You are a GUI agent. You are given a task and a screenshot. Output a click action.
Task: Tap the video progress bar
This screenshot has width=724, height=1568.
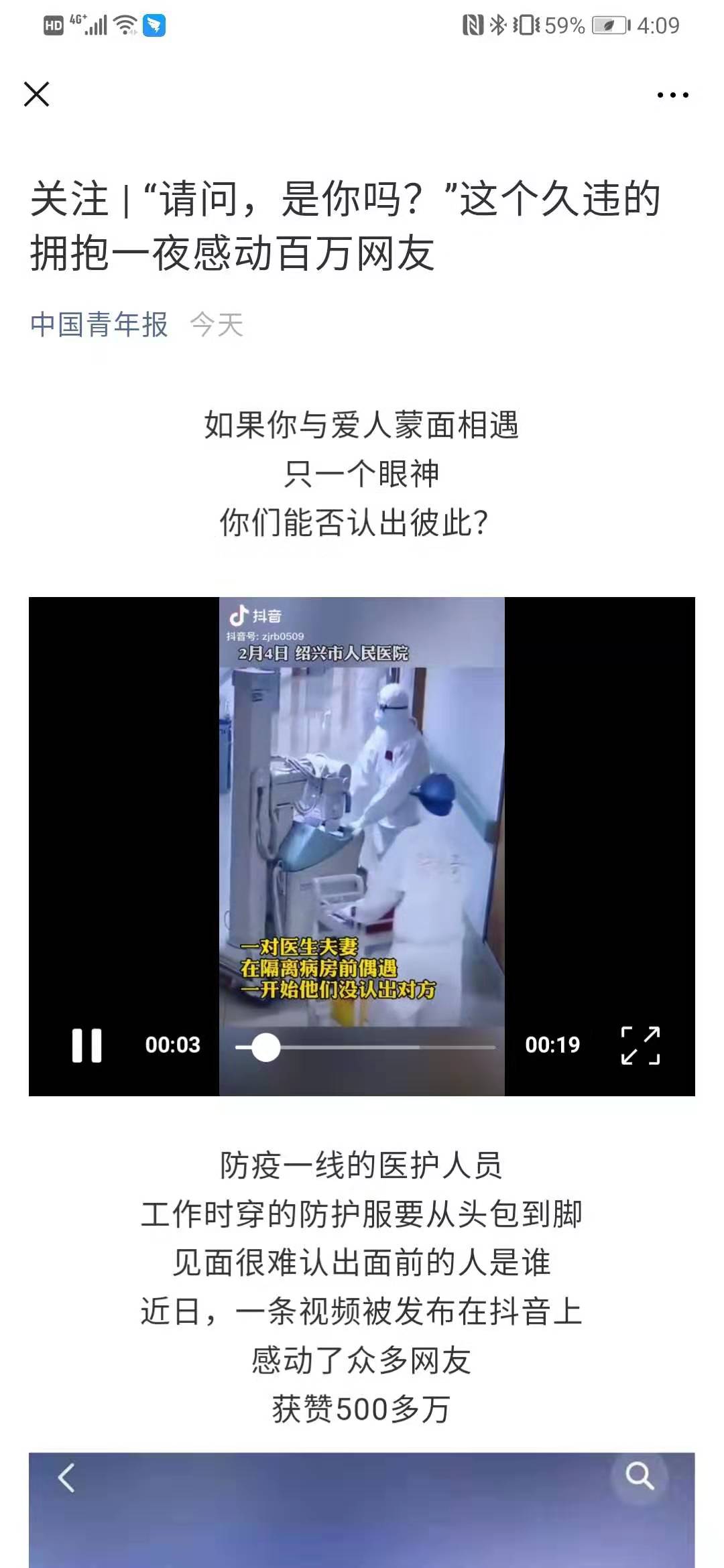365,1047
